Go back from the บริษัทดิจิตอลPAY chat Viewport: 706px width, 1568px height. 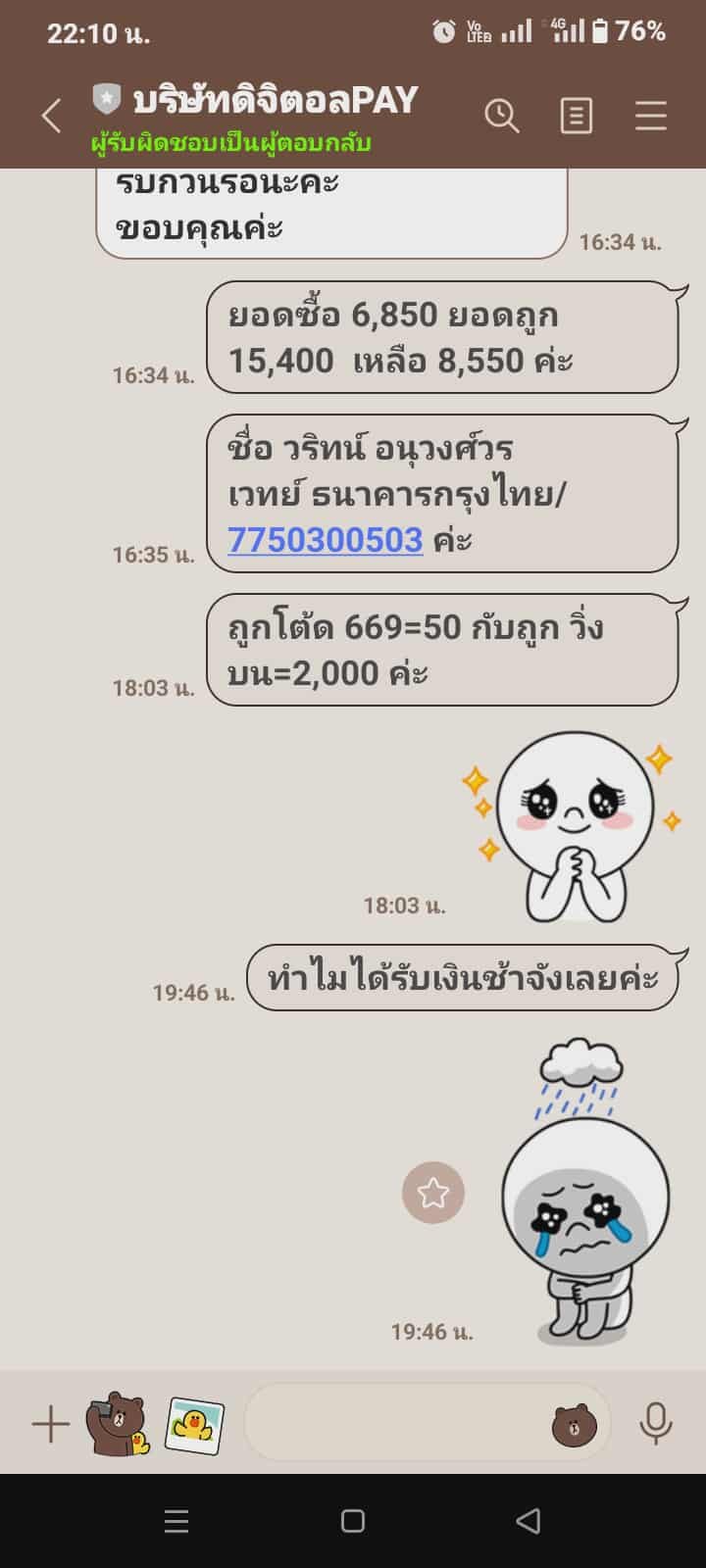click(51, 116)
